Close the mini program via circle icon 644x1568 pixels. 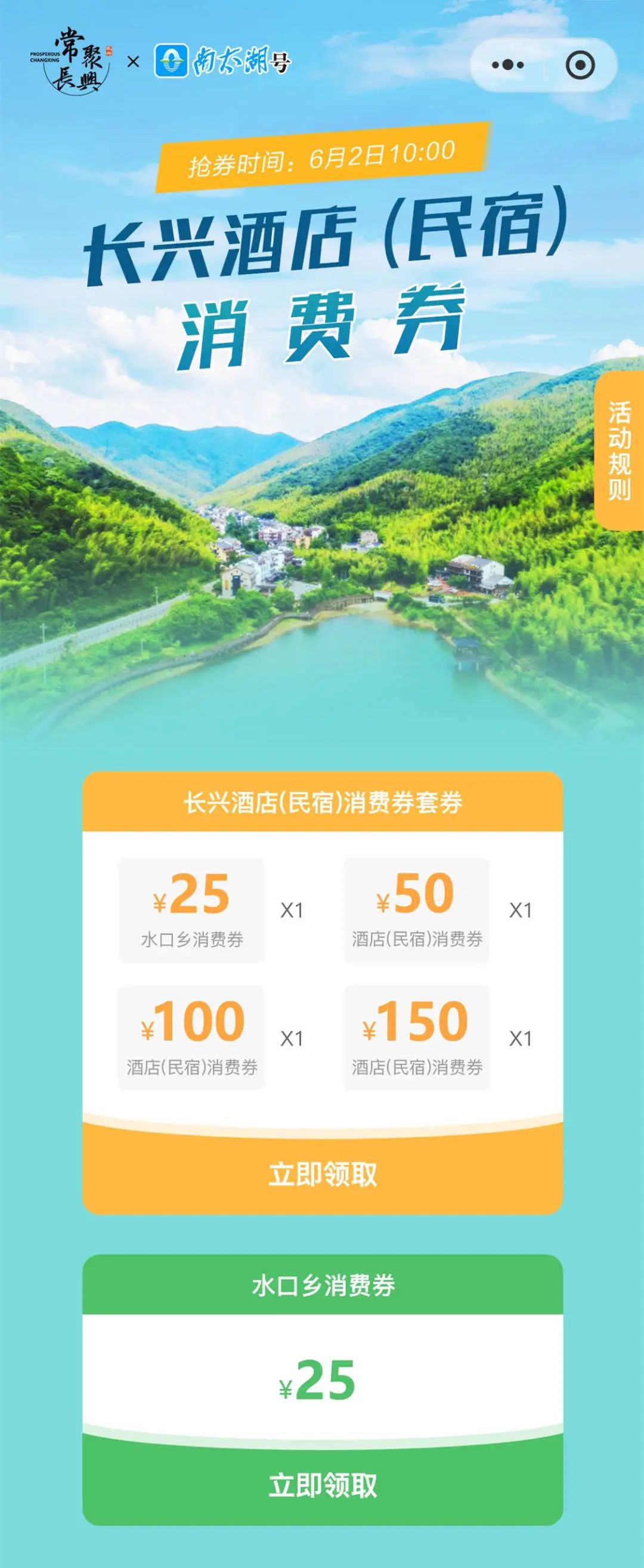click(x=580, y=64)
